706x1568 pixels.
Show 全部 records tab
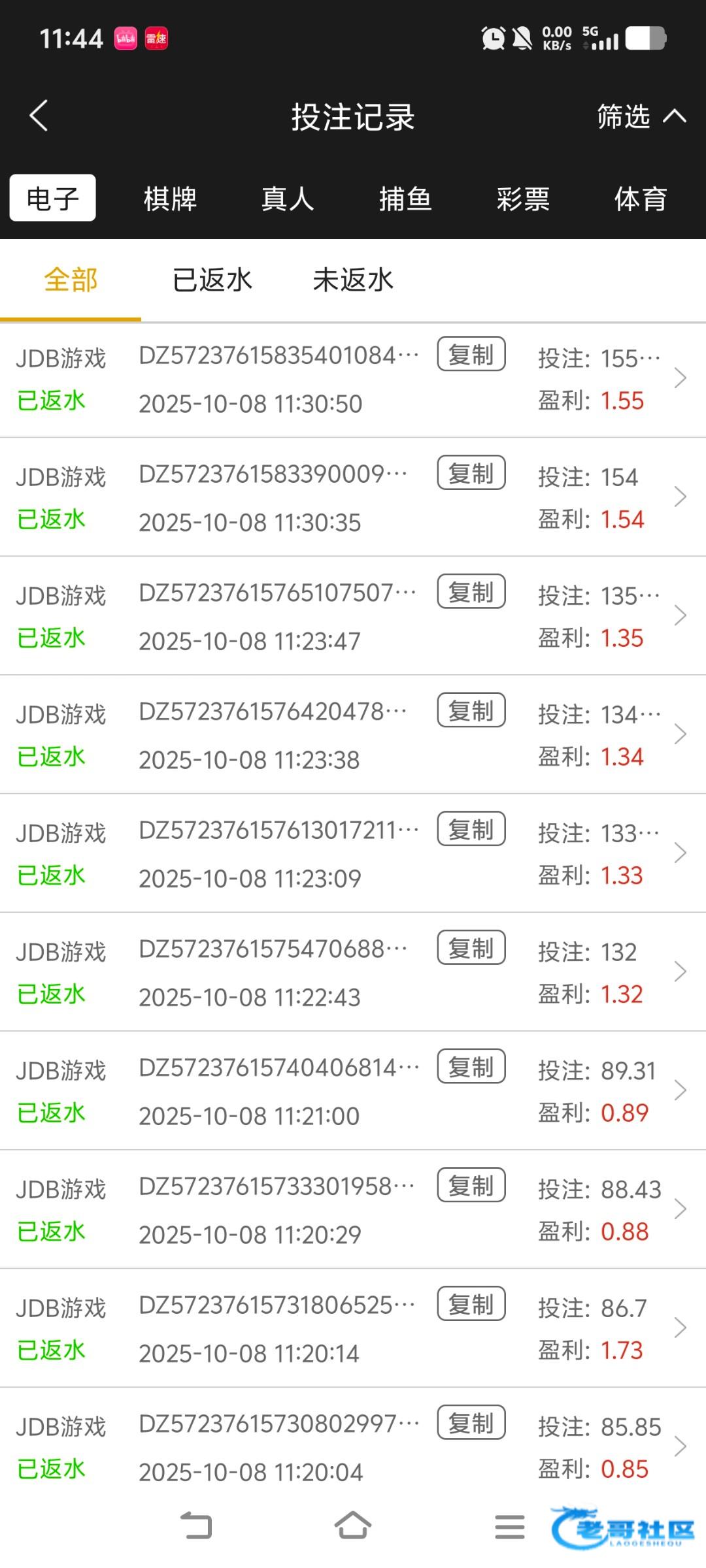71,280
